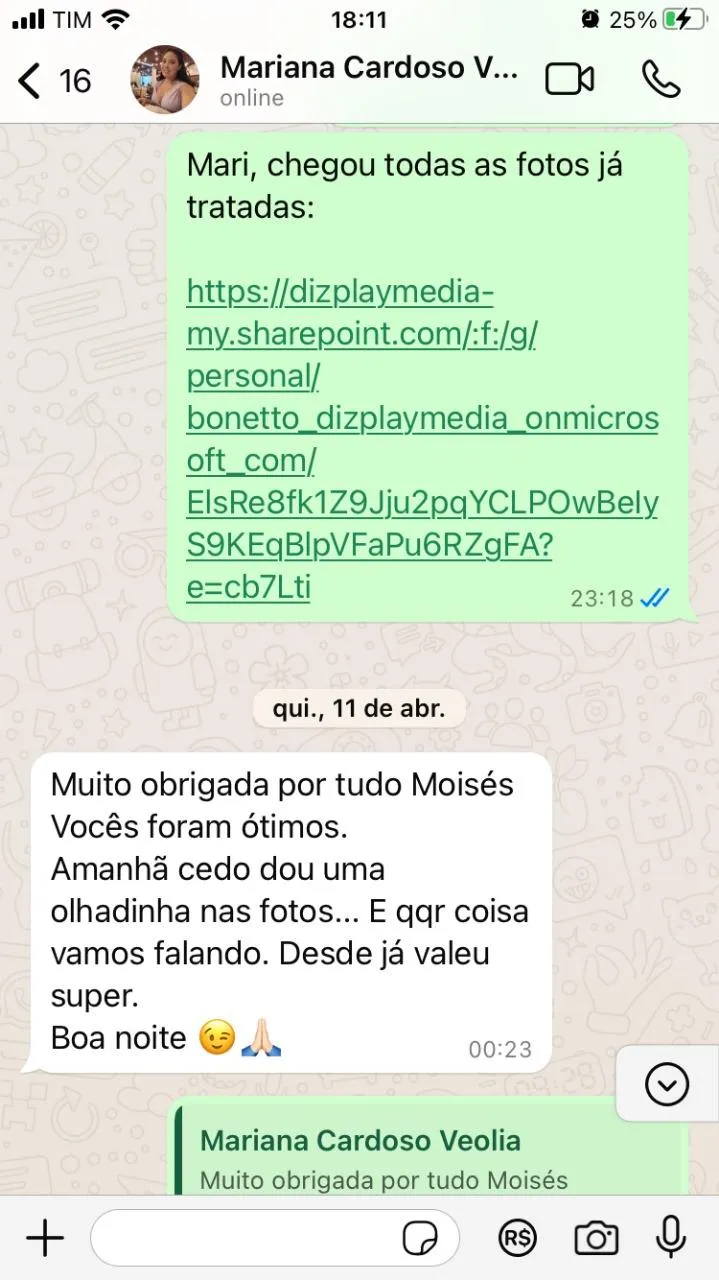This screenshot has width=719, height=1280.
Task: Open Mariana Cardoso's contact info
Action: [x=369, y=80]
